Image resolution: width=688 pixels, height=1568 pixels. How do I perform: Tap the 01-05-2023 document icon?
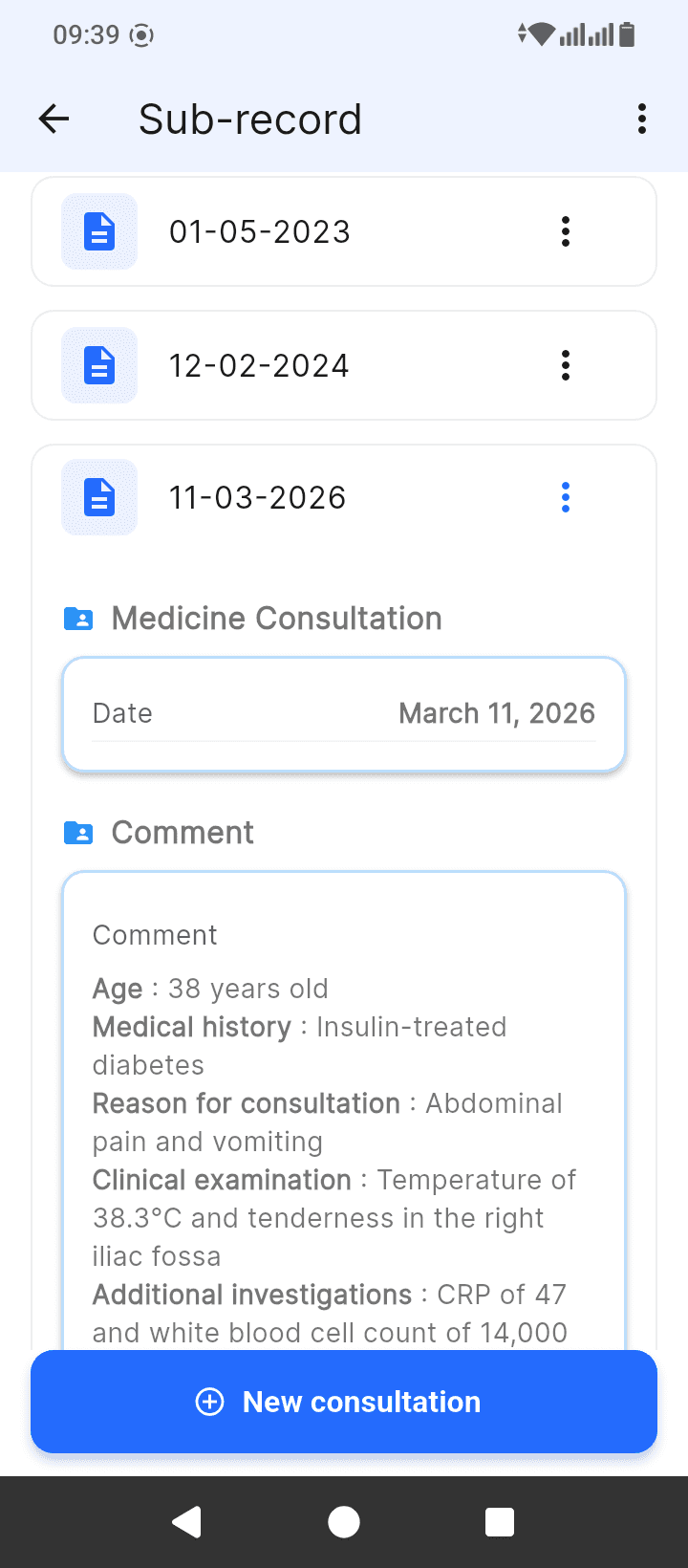(x=98, y=230)
